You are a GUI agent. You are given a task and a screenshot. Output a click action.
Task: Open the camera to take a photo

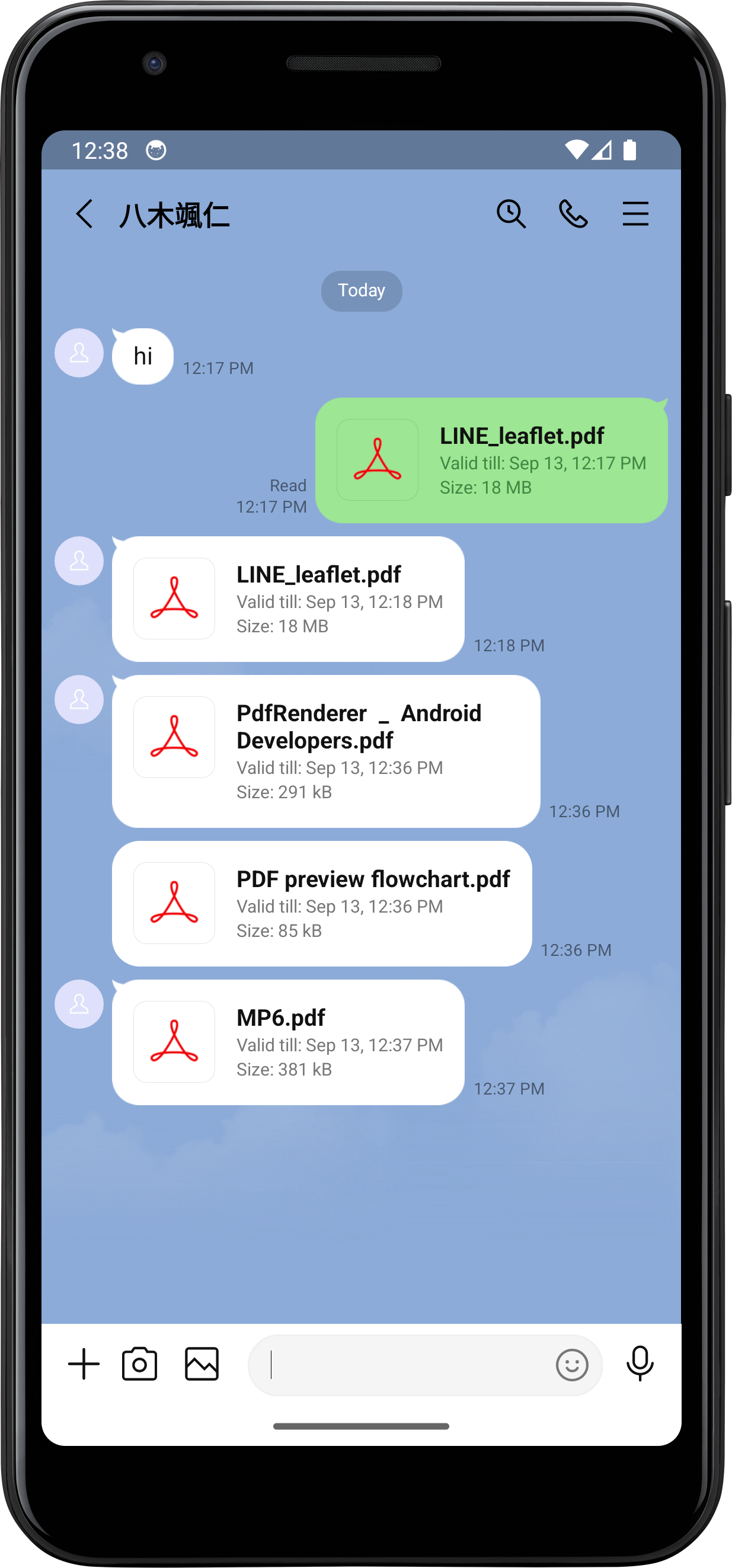(x=139, y=1364)
